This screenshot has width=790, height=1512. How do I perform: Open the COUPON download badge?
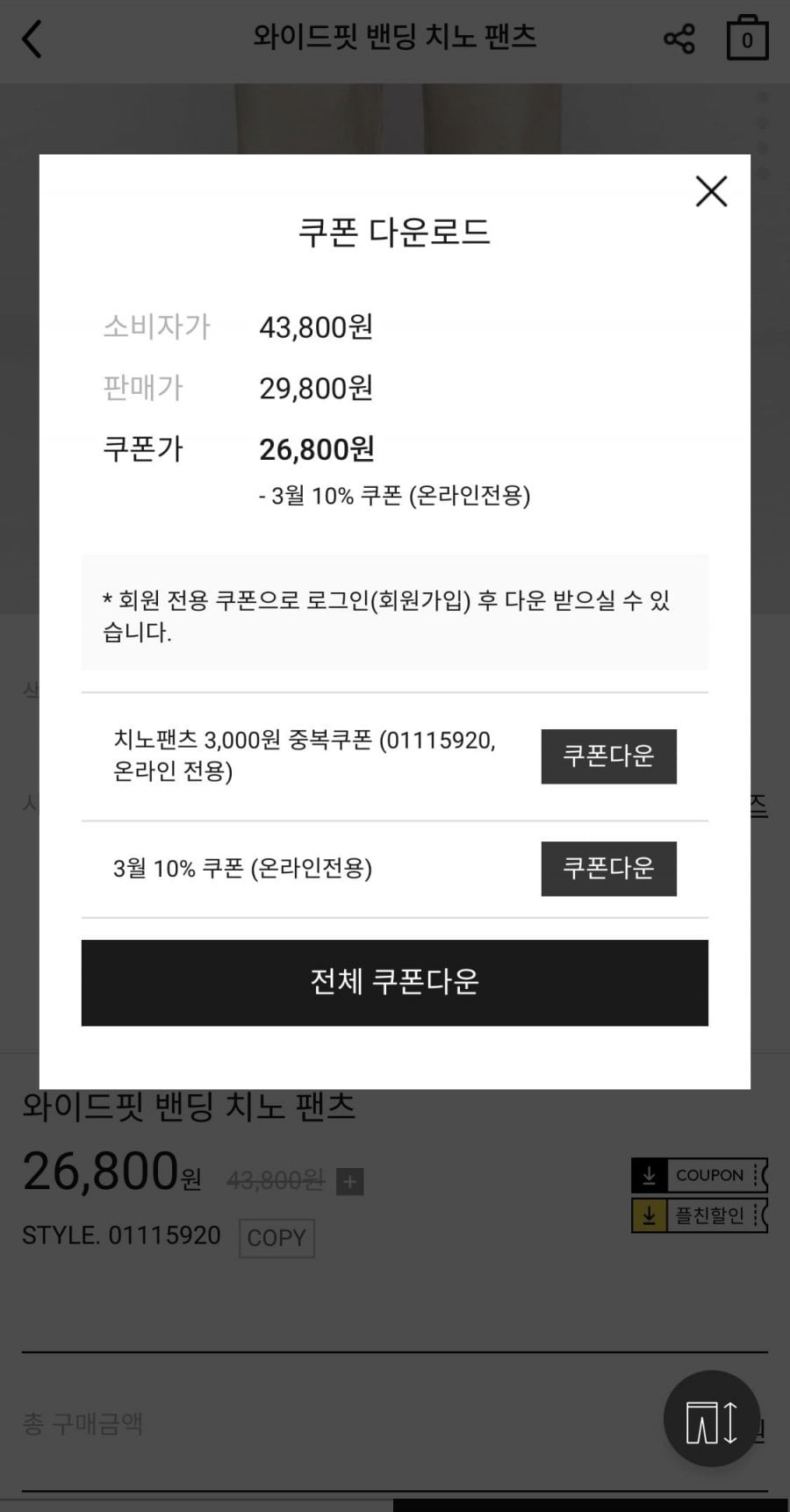click(699, 1175)
